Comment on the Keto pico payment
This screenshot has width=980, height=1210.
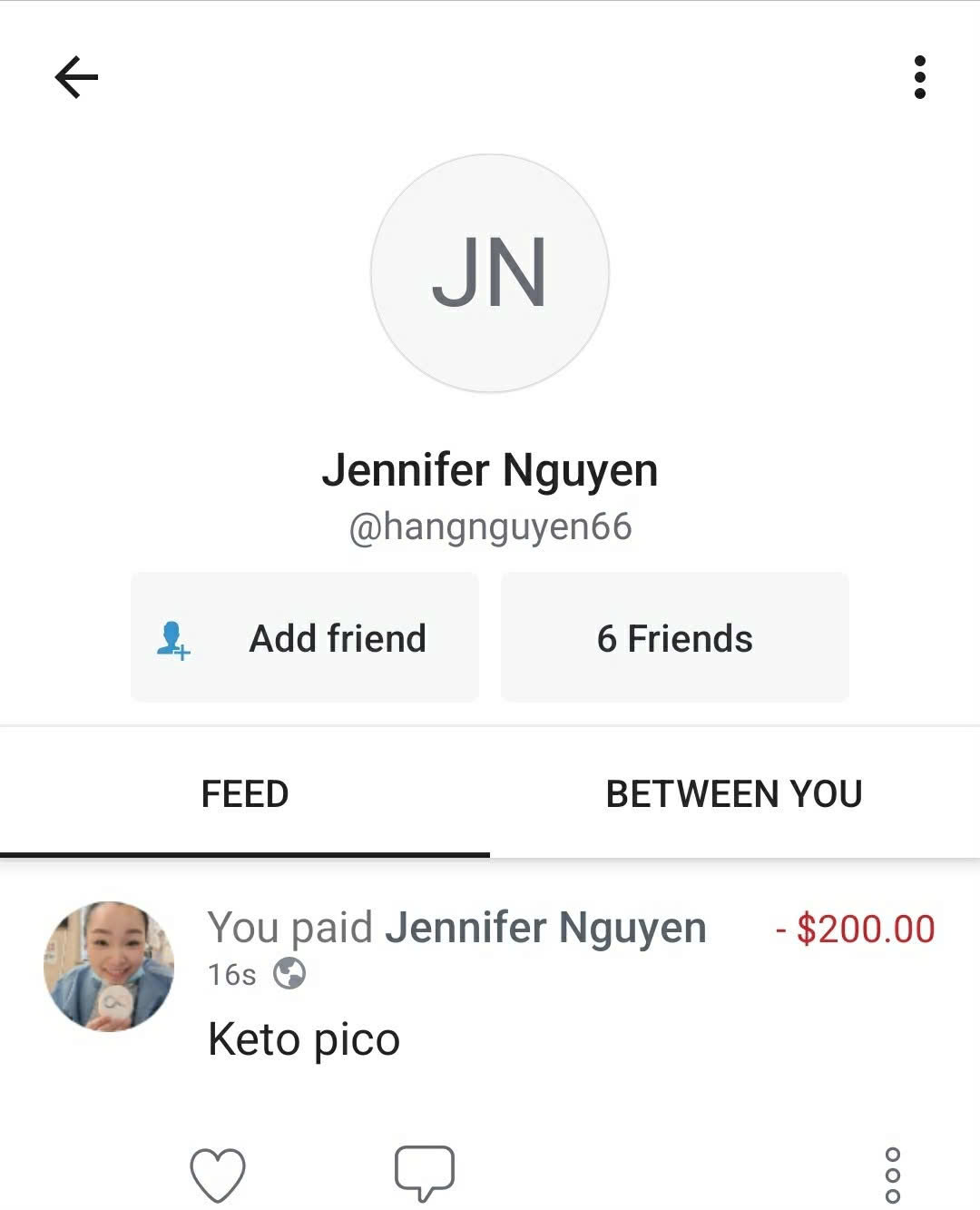pos(424,1173)
